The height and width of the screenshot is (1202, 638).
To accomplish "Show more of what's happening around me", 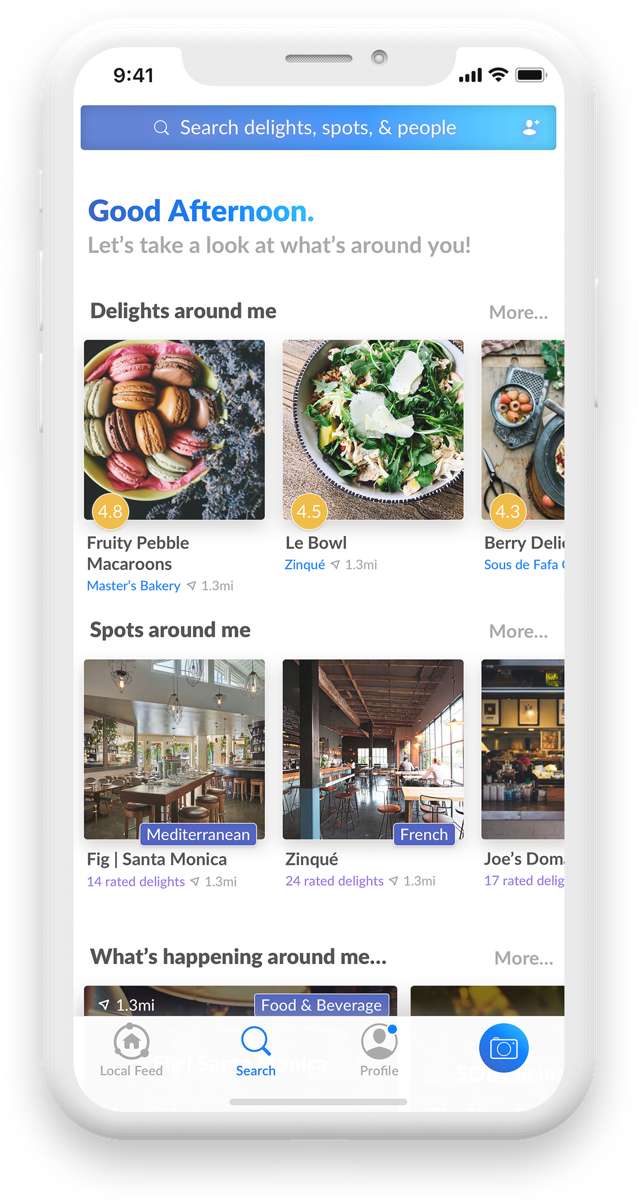I will point(523,959).
